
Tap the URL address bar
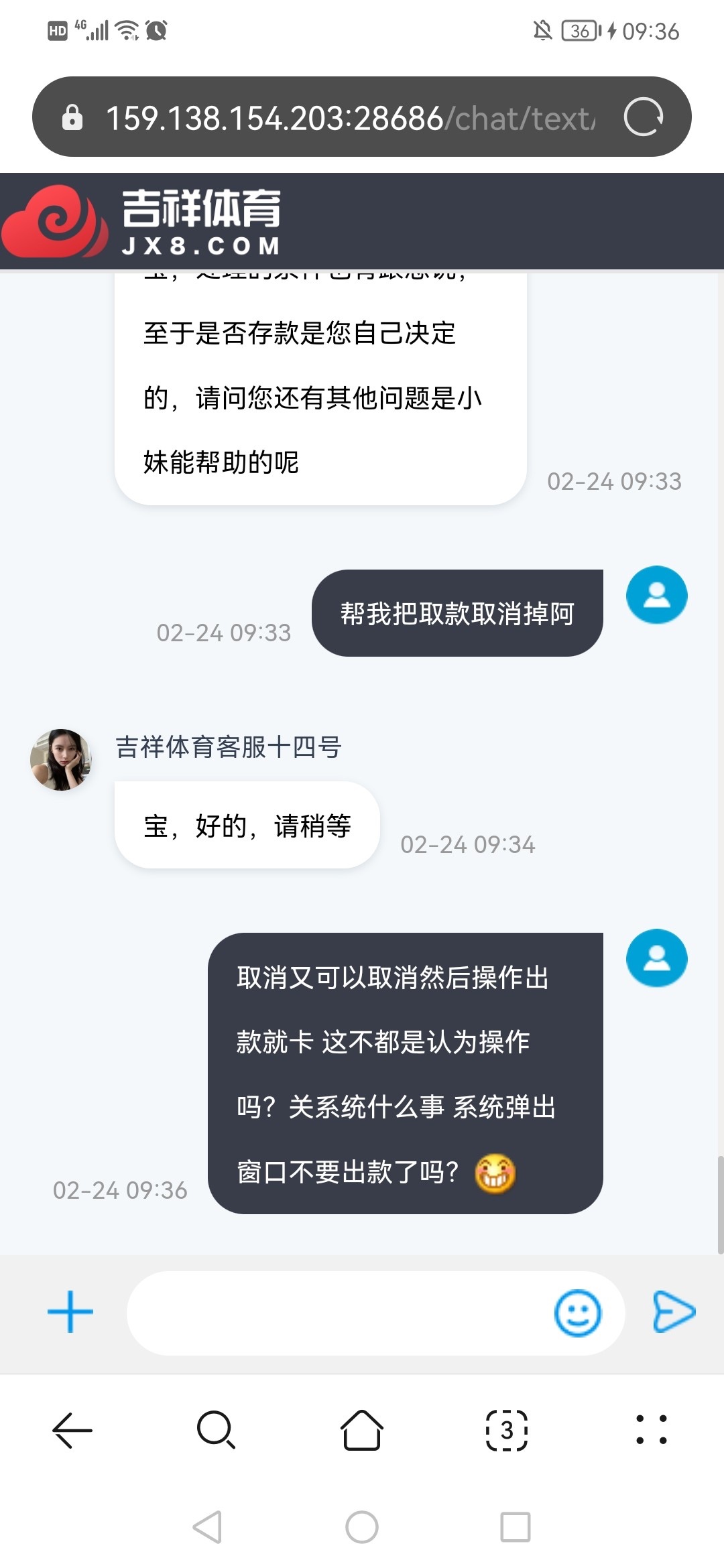349,118
